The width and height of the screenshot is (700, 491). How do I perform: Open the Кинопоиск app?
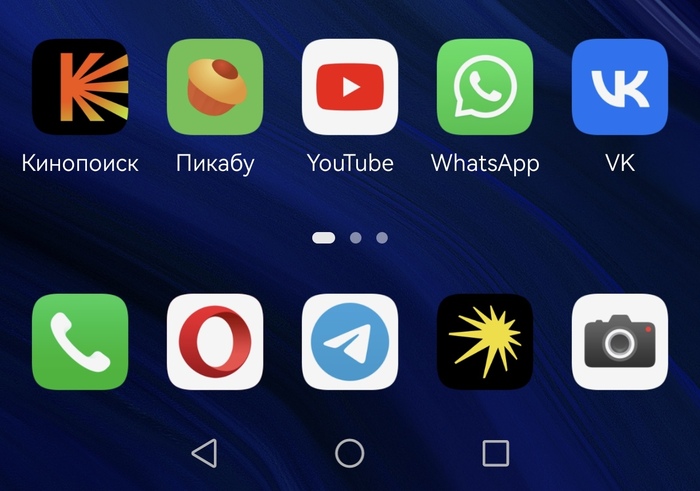pyautogui.click(x=80, y=87)
